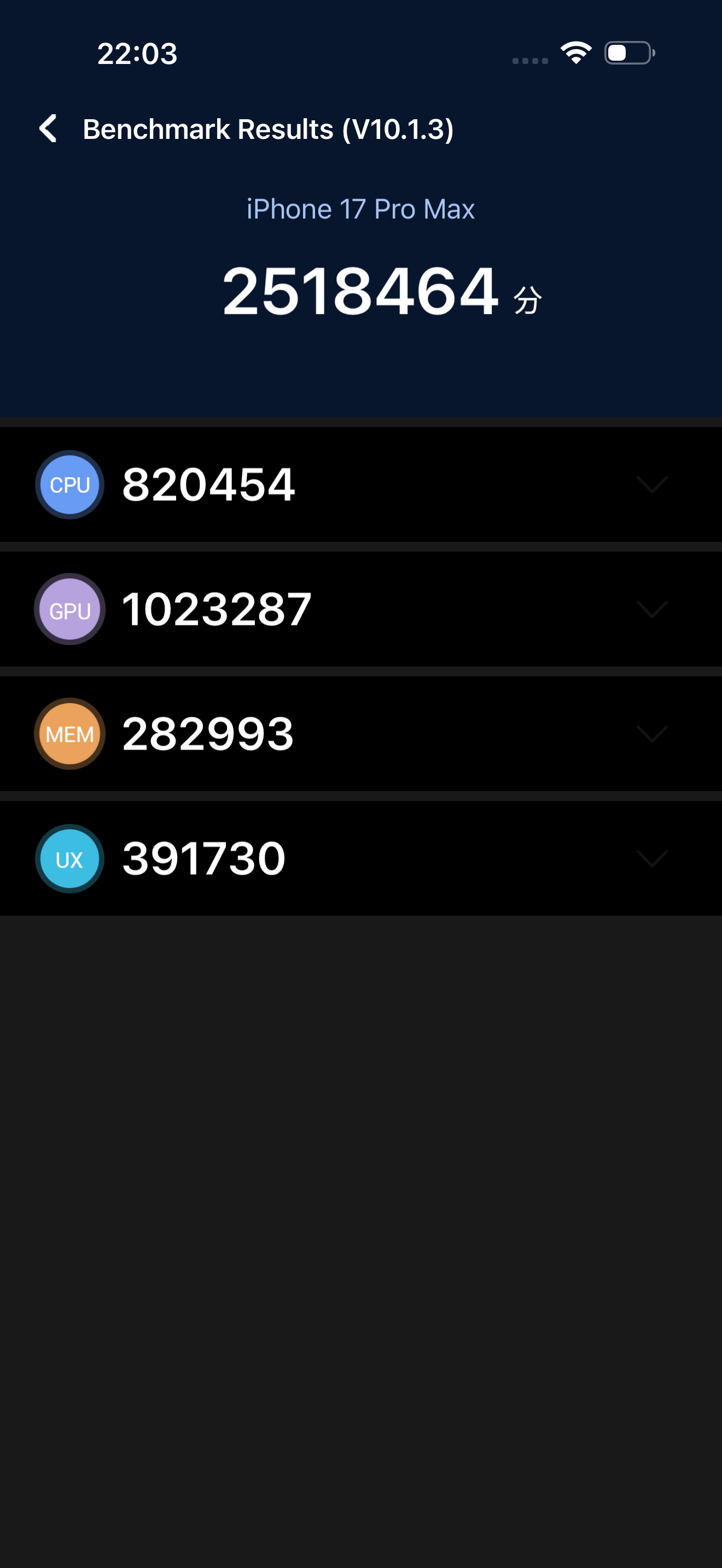
Task: Expand the CPU score details
Action: [652, 484]
